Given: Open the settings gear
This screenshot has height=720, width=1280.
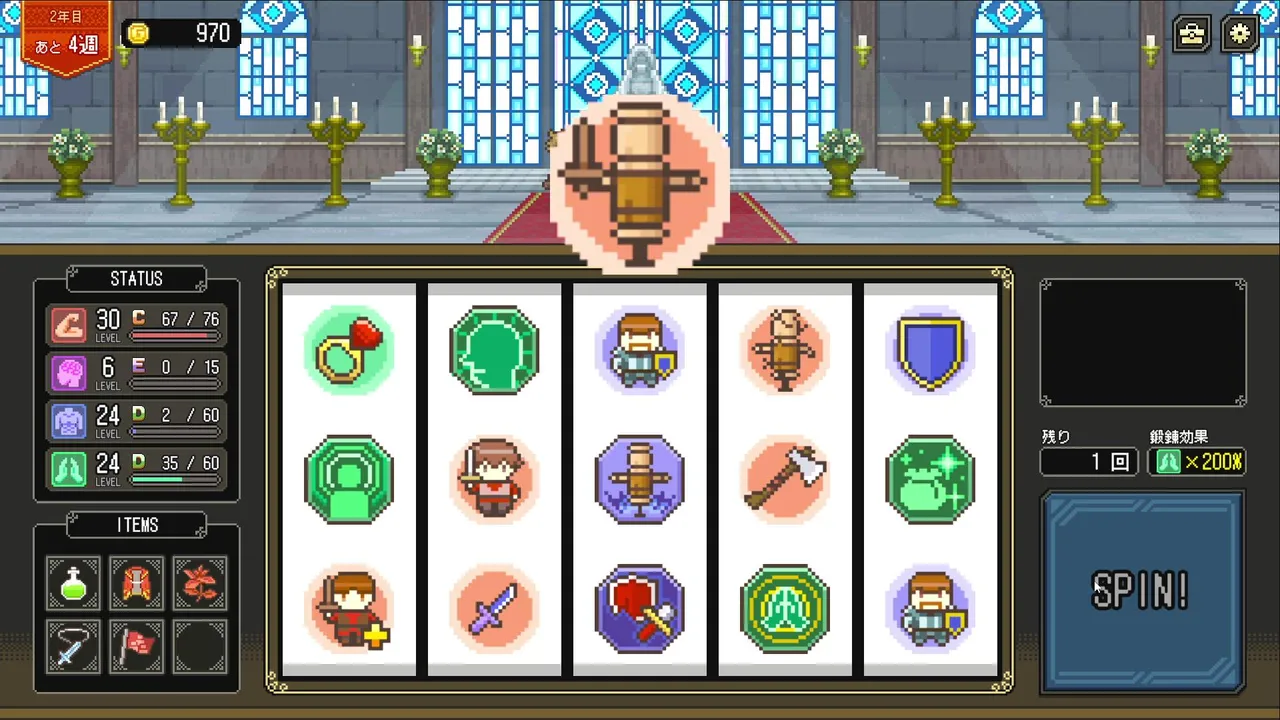Looking at the screenshot, I should [x=1240, y=34].
